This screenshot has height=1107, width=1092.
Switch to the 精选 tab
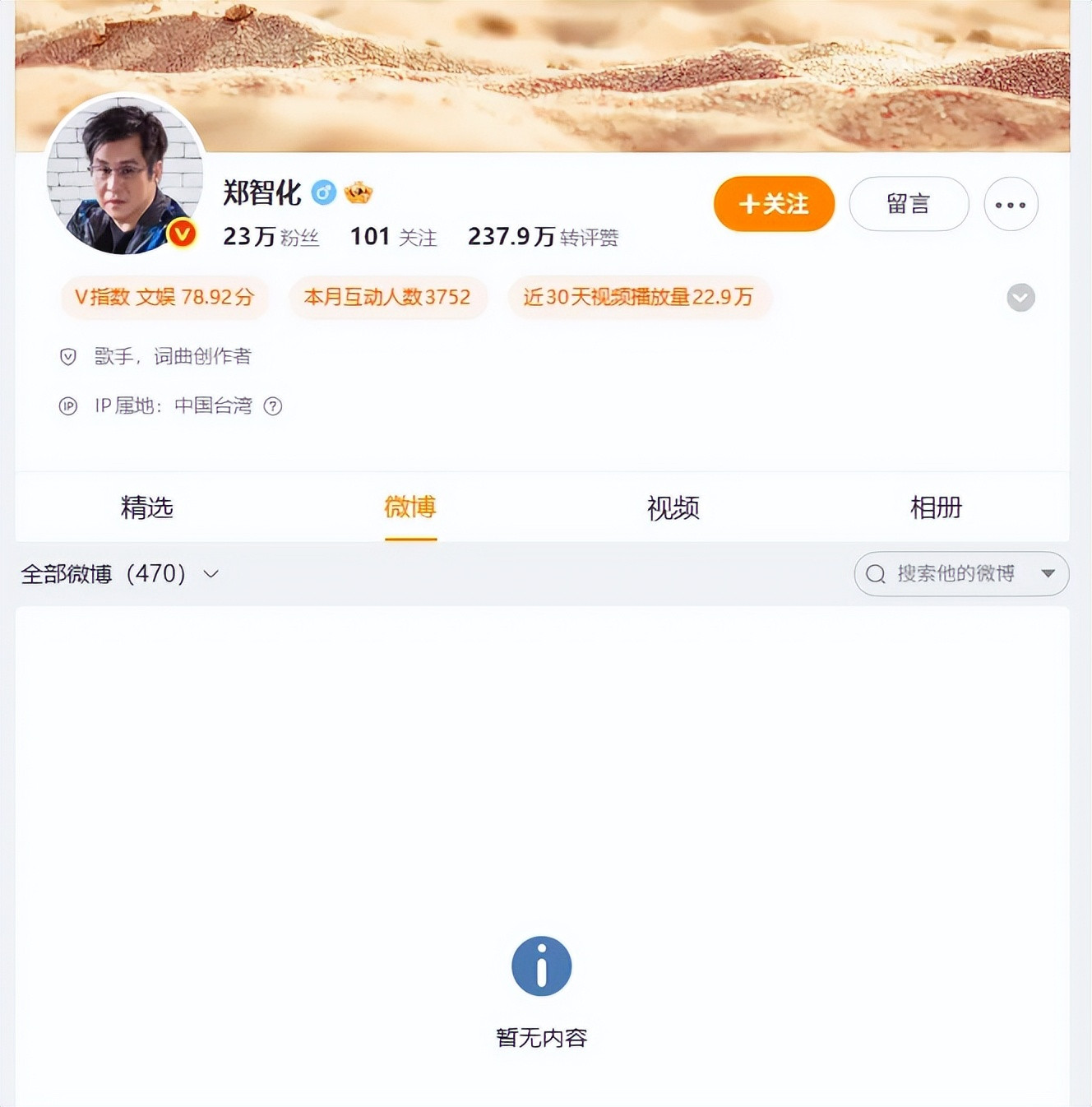click(x=147, y=507)
